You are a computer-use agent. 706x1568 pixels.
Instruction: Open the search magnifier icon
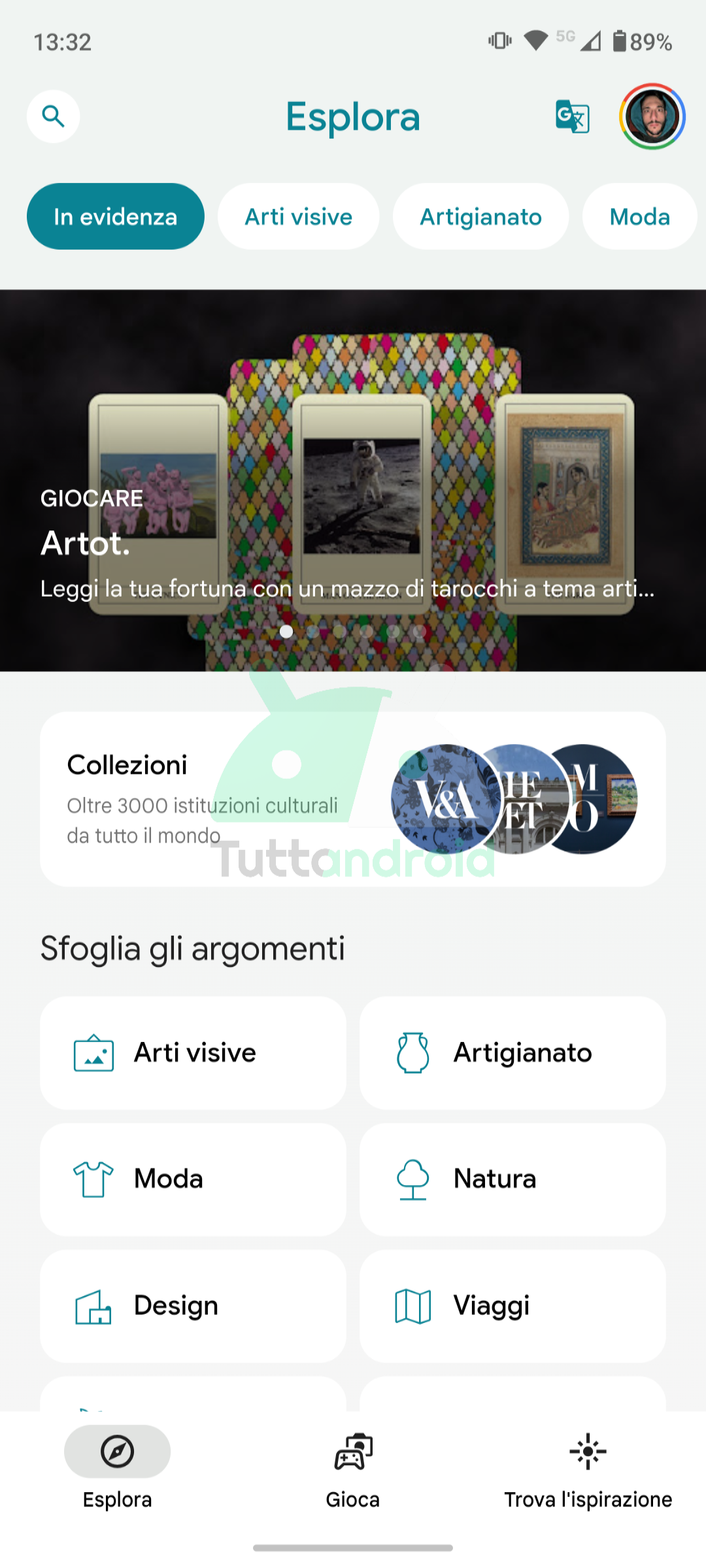(53, 116)
